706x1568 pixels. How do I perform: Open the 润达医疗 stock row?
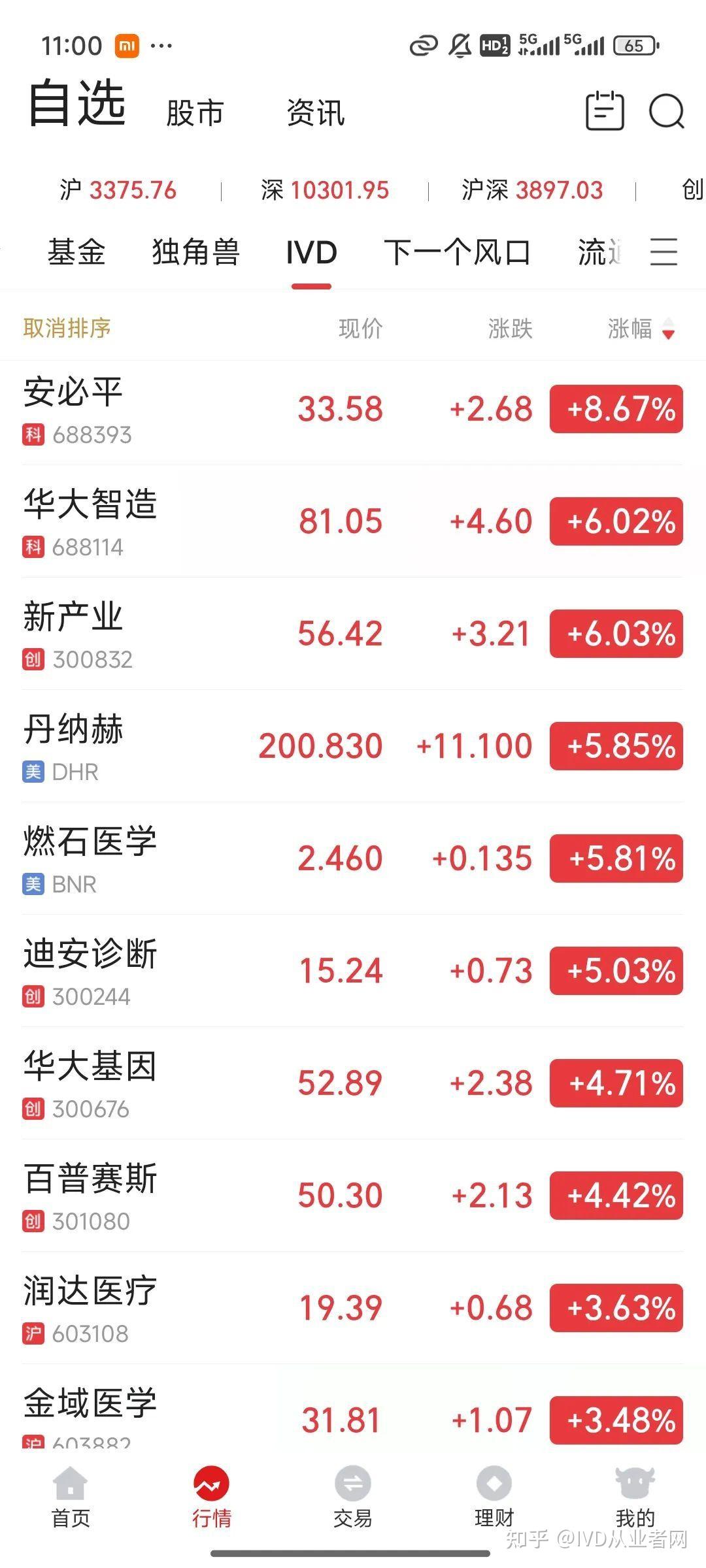[353, 1308]
